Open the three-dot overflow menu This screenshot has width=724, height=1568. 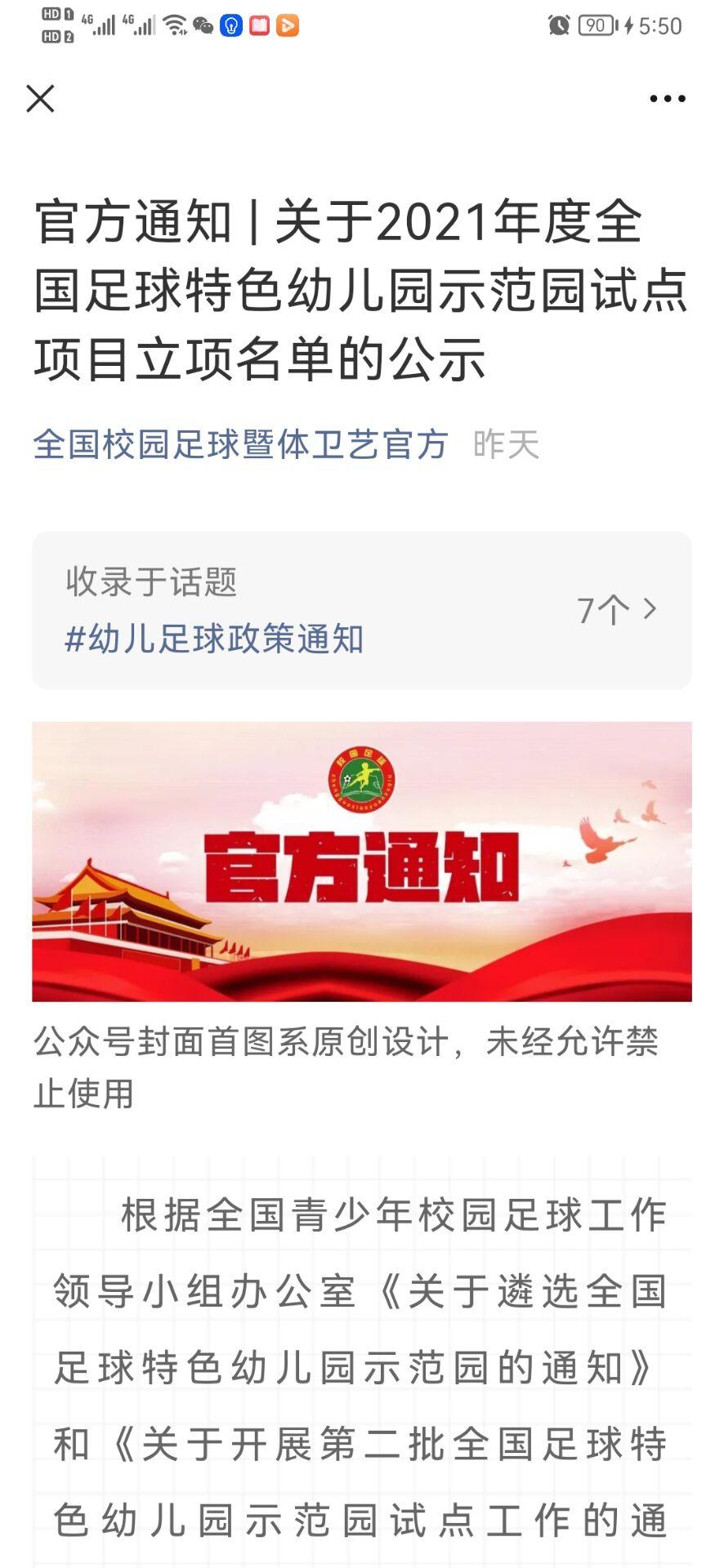tap(667, 99)
